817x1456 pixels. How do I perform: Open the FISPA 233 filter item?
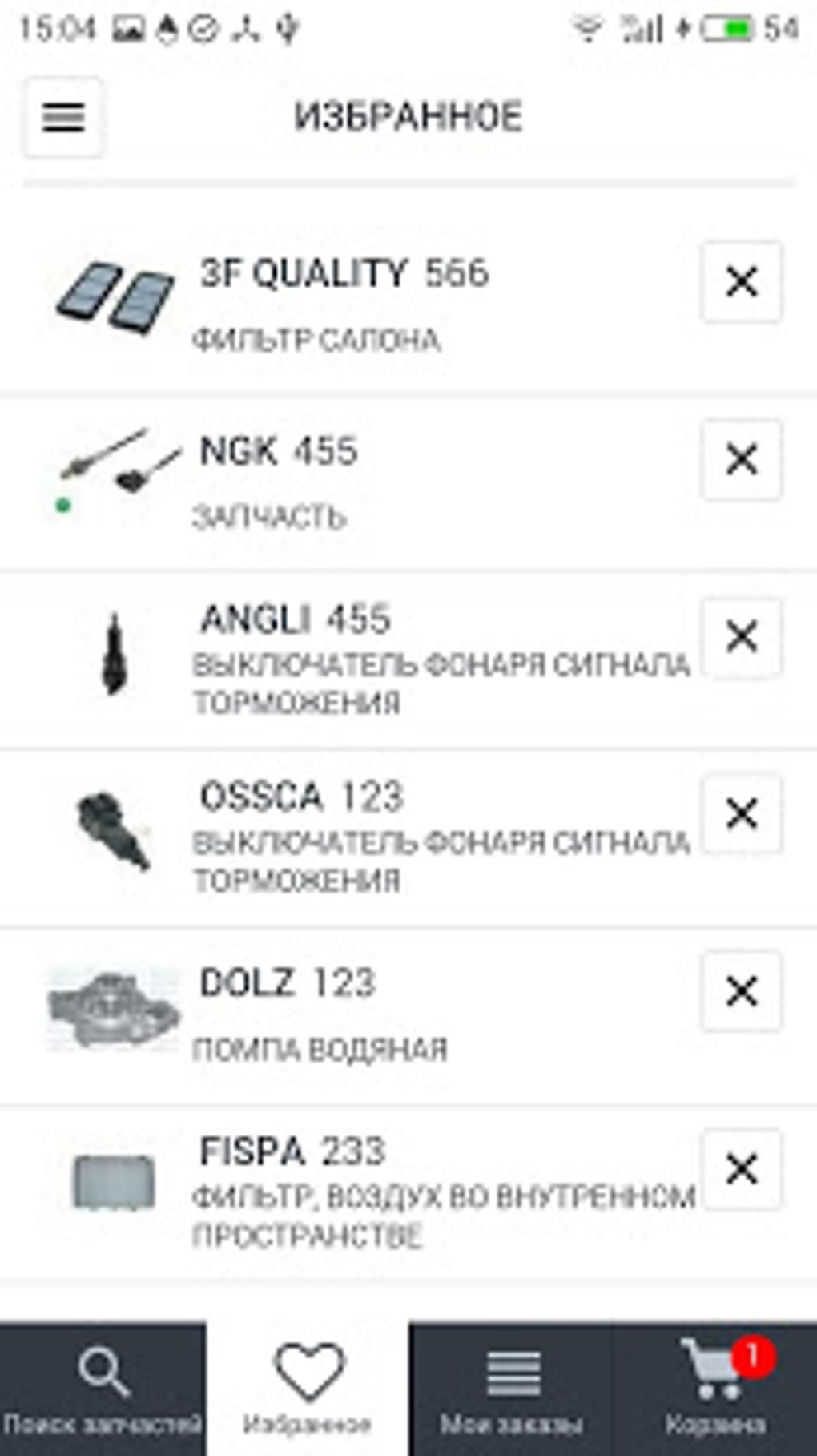pos(360,1190)
